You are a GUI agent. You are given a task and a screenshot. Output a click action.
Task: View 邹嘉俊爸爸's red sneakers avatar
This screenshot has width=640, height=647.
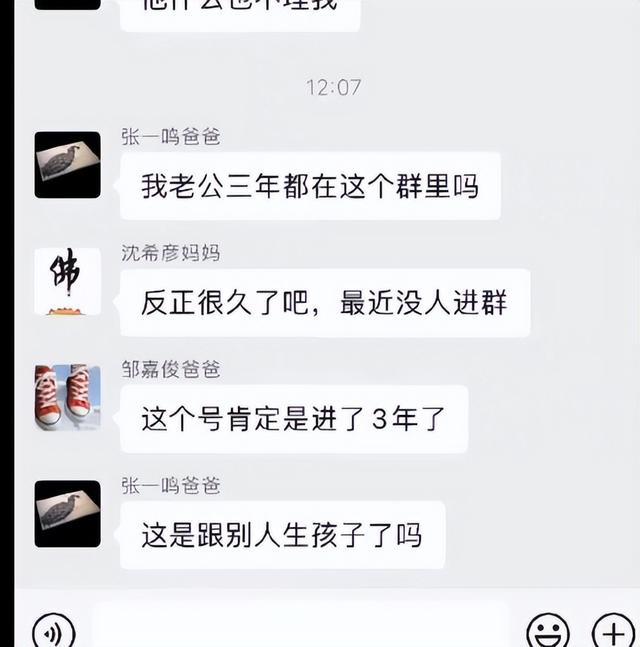(x=67, y=398)
